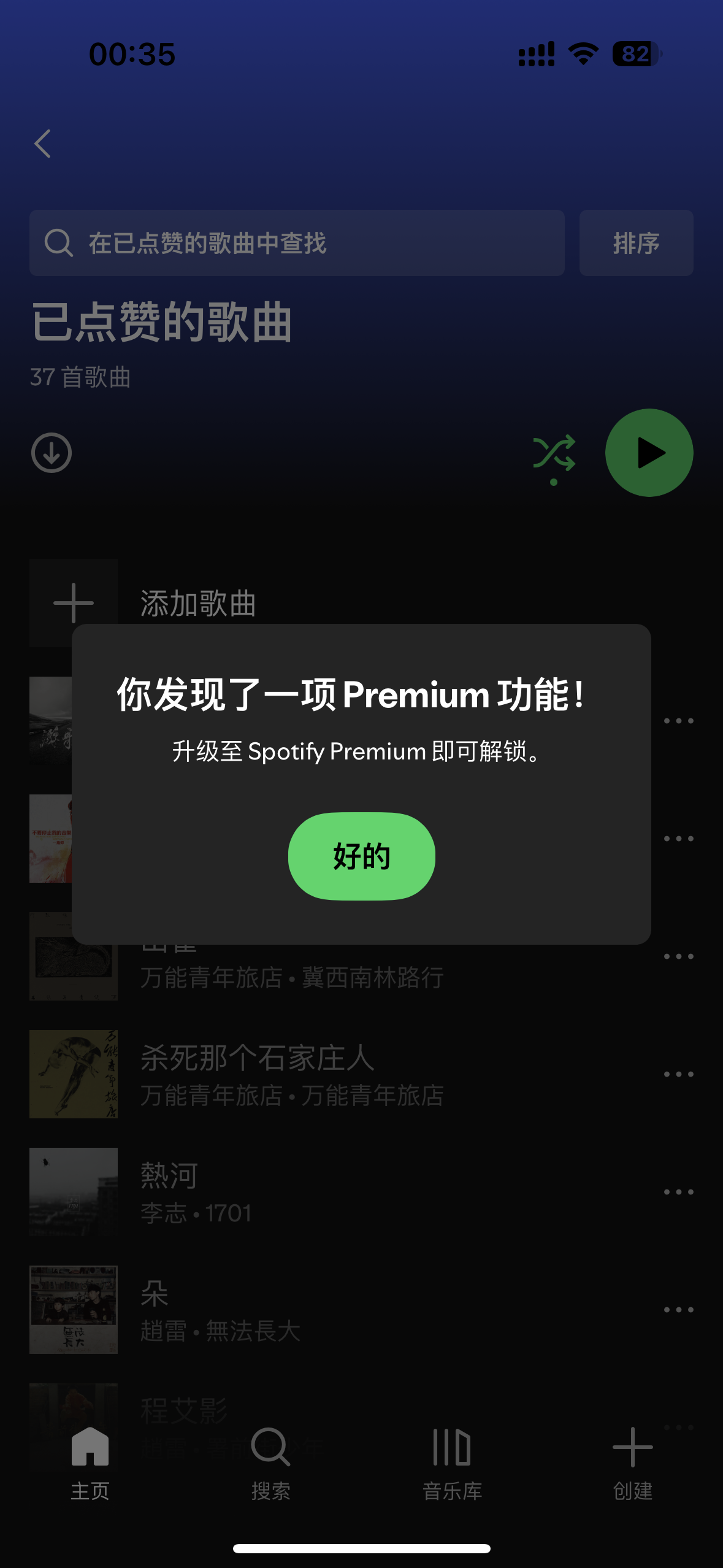Image resolution: width=723 pixels, height=1568 pixels.
Task: Tap the battery indicator in the status bar
Action: coord(635,55)
